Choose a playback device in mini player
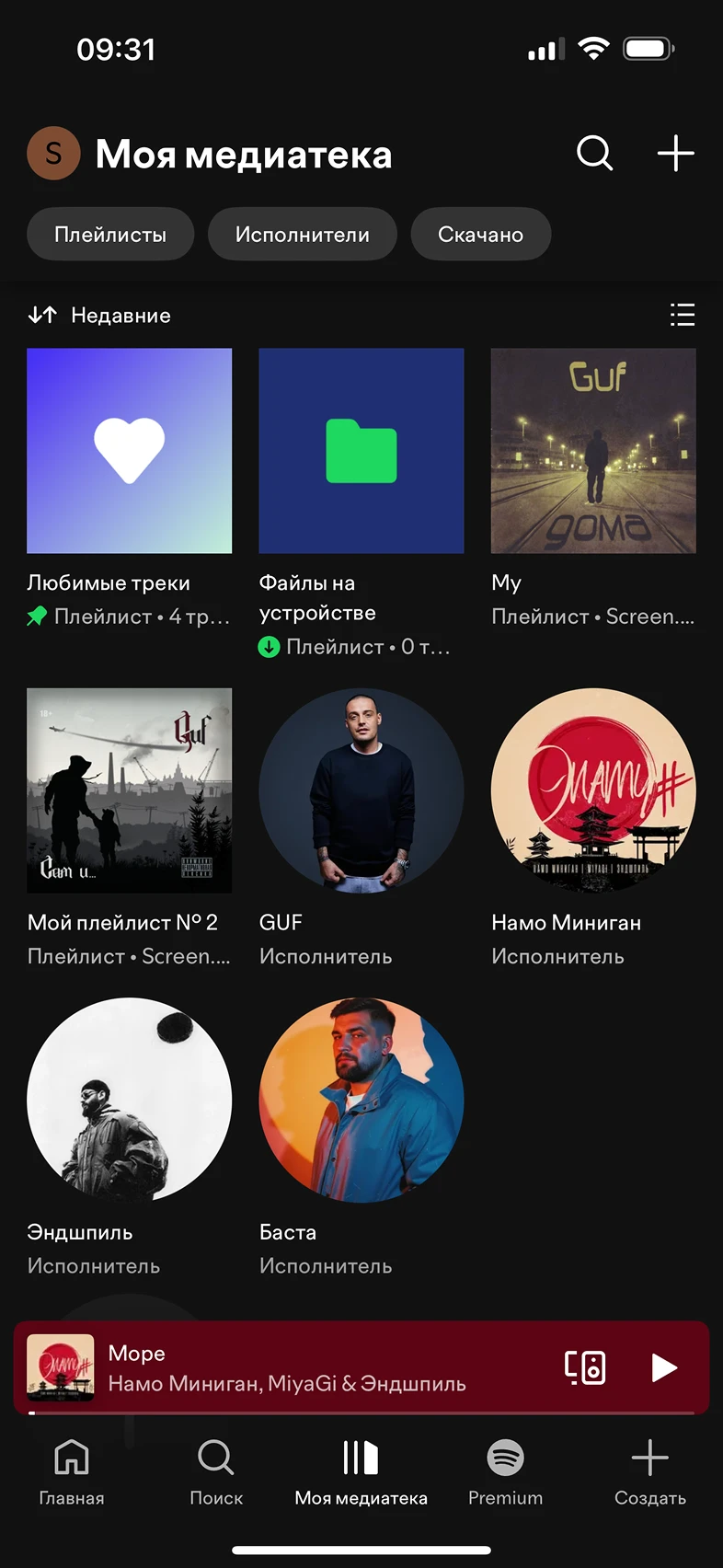Viewport: 723px width, 1568px height. click(585, 1367)
